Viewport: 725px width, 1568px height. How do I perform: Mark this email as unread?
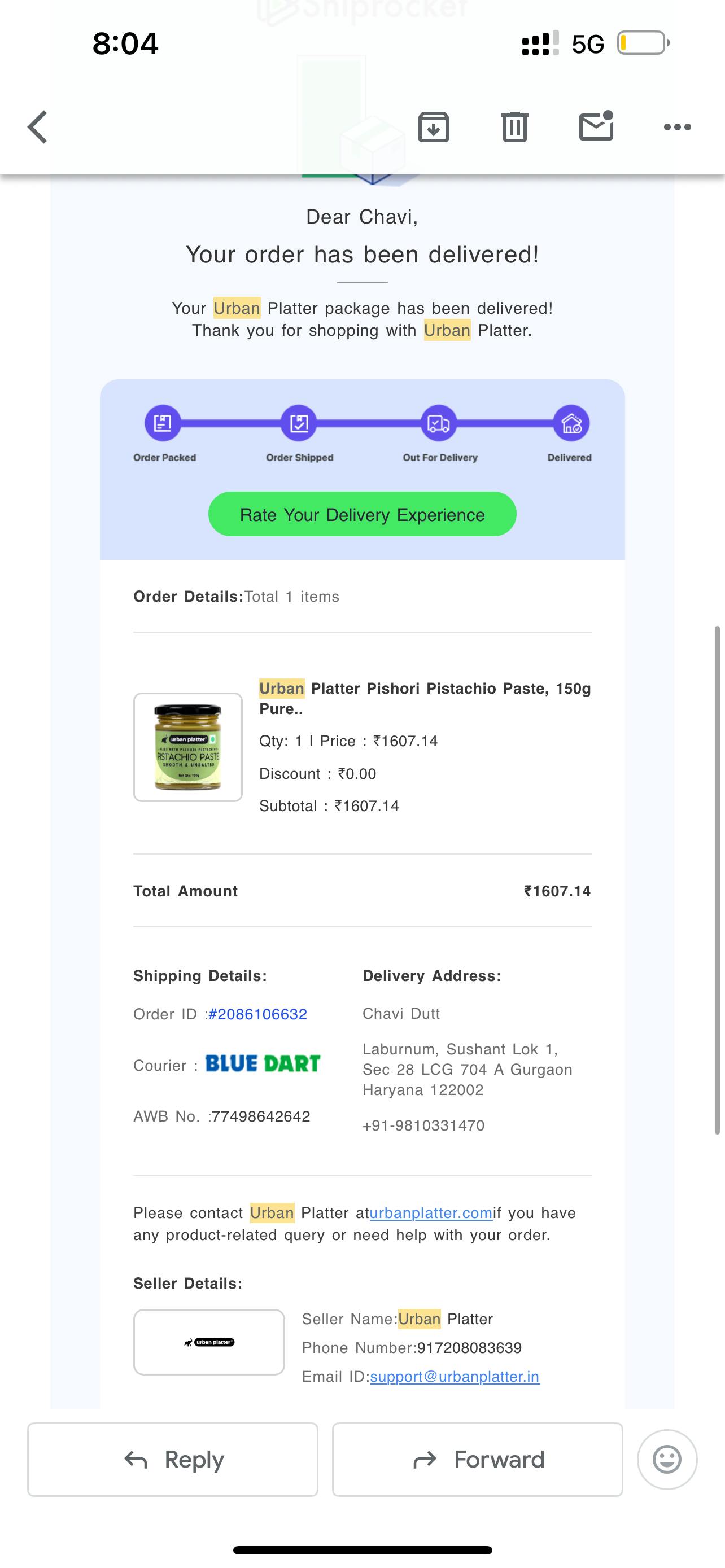596,126
